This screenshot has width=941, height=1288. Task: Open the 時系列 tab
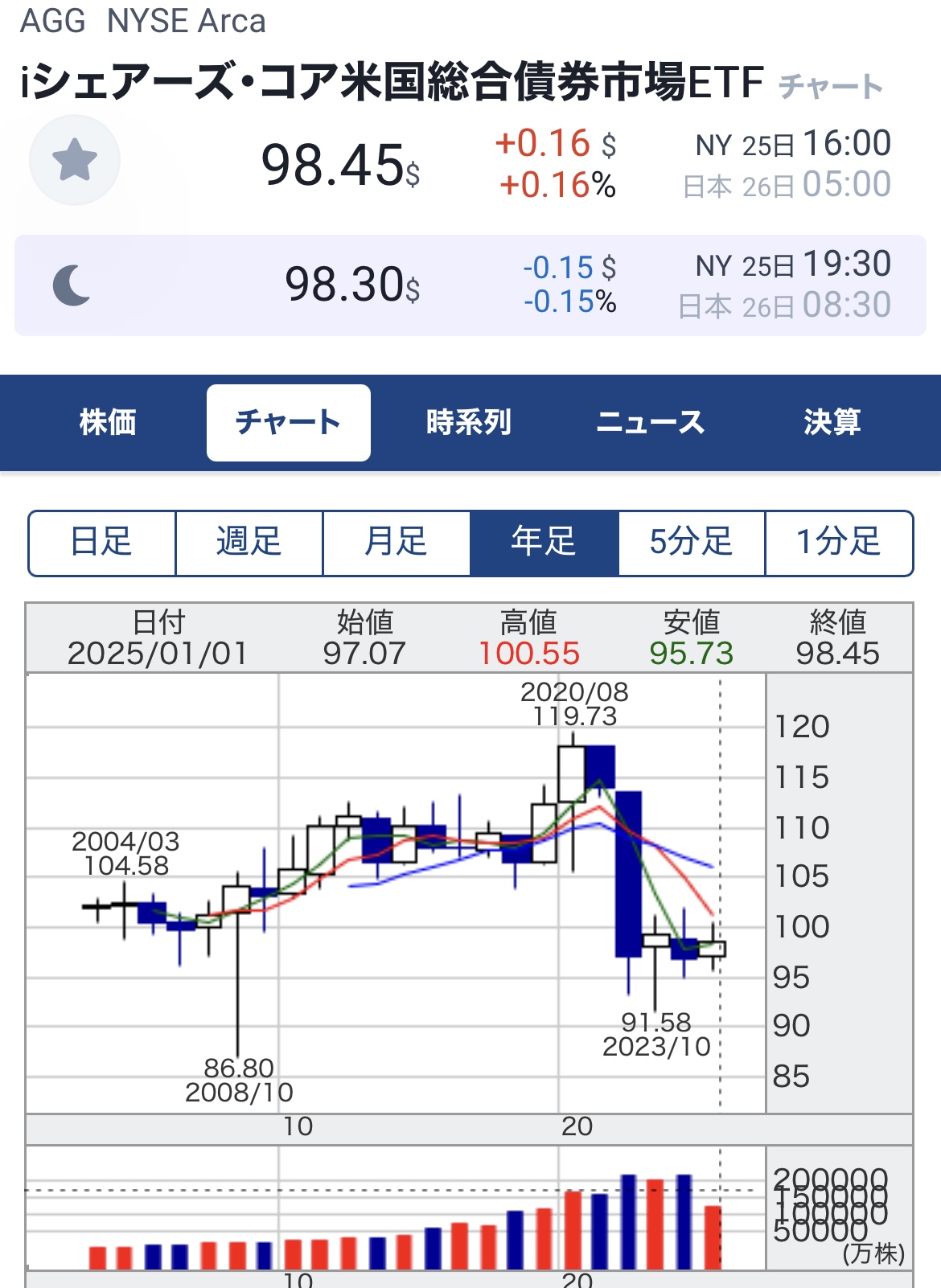(468, 422)
